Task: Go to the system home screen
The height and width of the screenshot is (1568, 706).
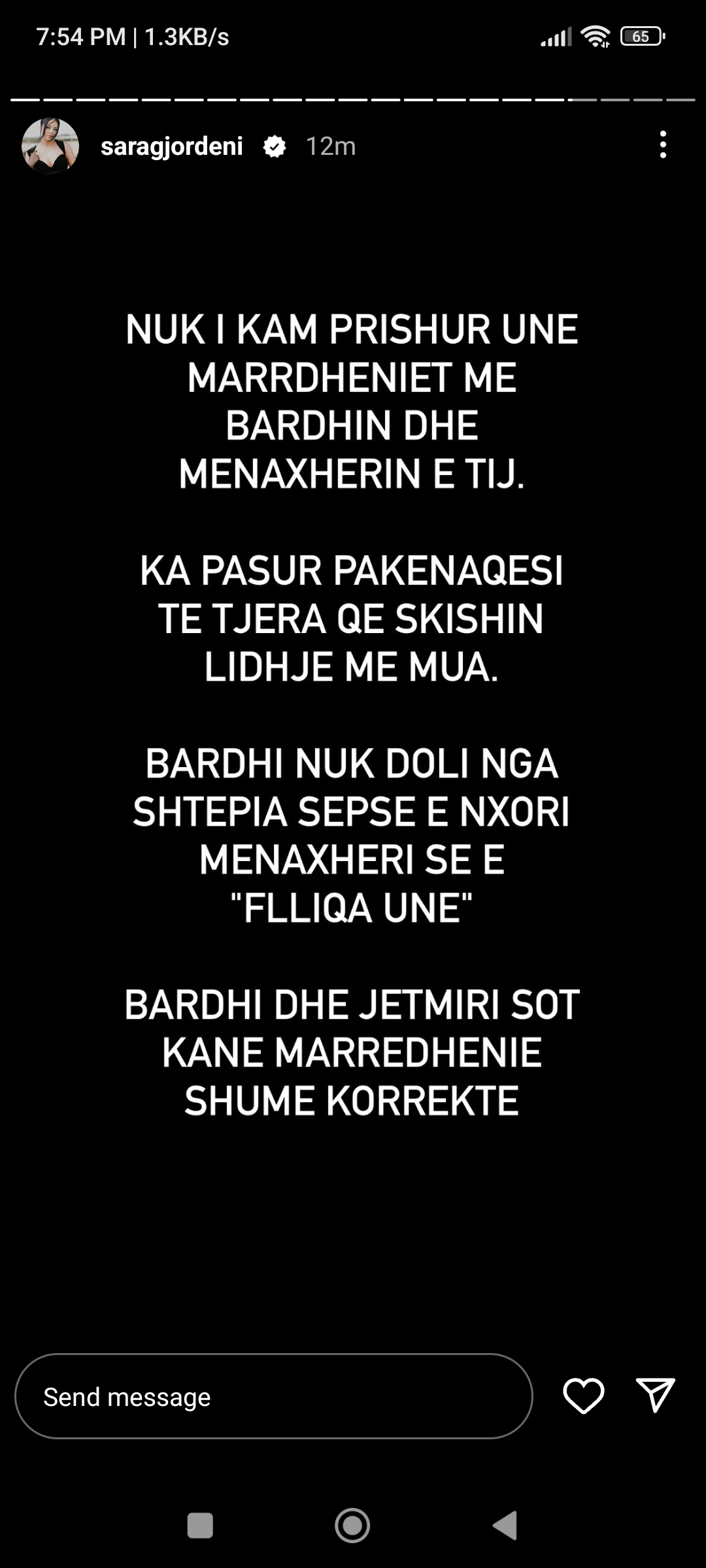Action: pos(352,1526)
